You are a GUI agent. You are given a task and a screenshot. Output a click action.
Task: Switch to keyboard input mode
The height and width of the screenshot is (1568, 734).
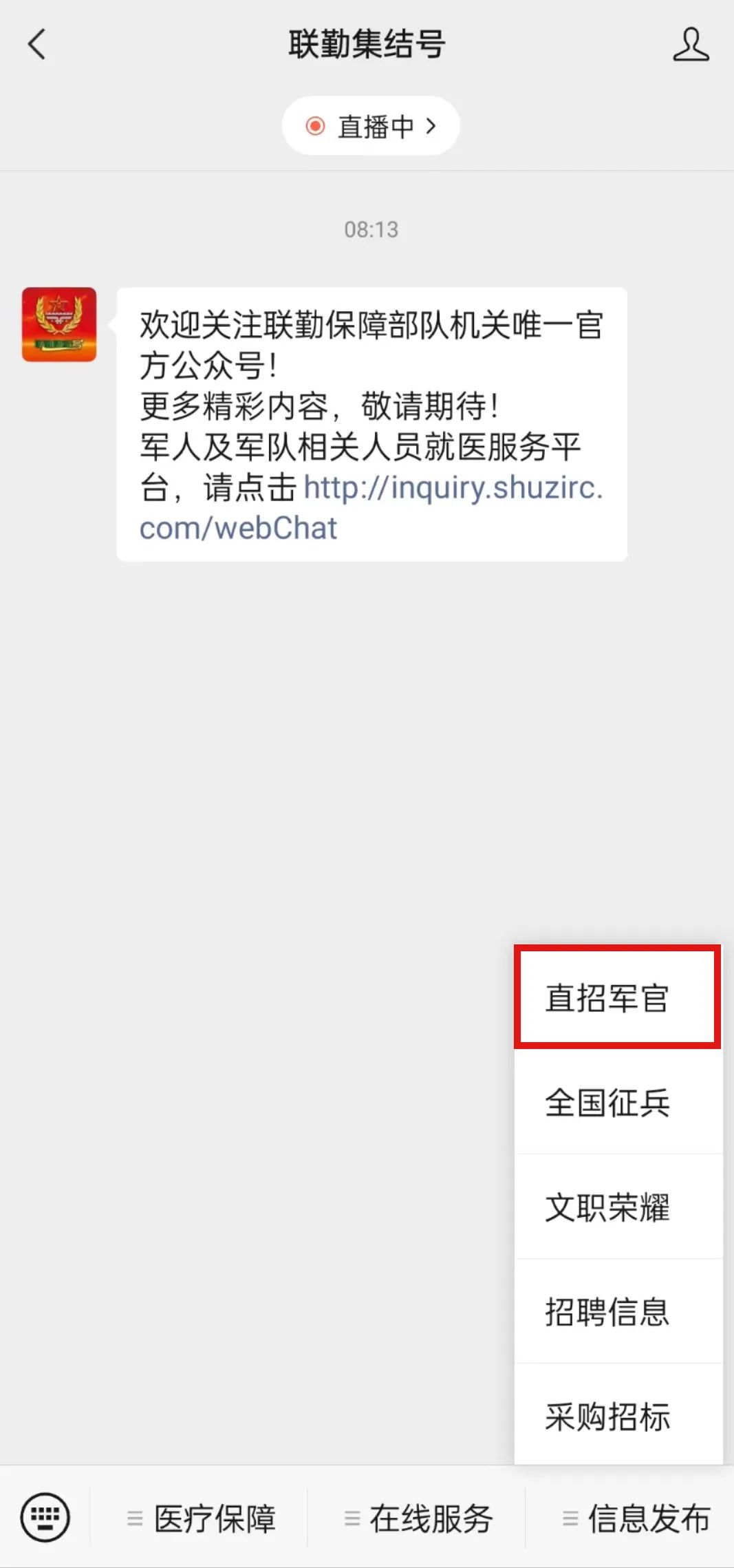[x=45, y=1517]
